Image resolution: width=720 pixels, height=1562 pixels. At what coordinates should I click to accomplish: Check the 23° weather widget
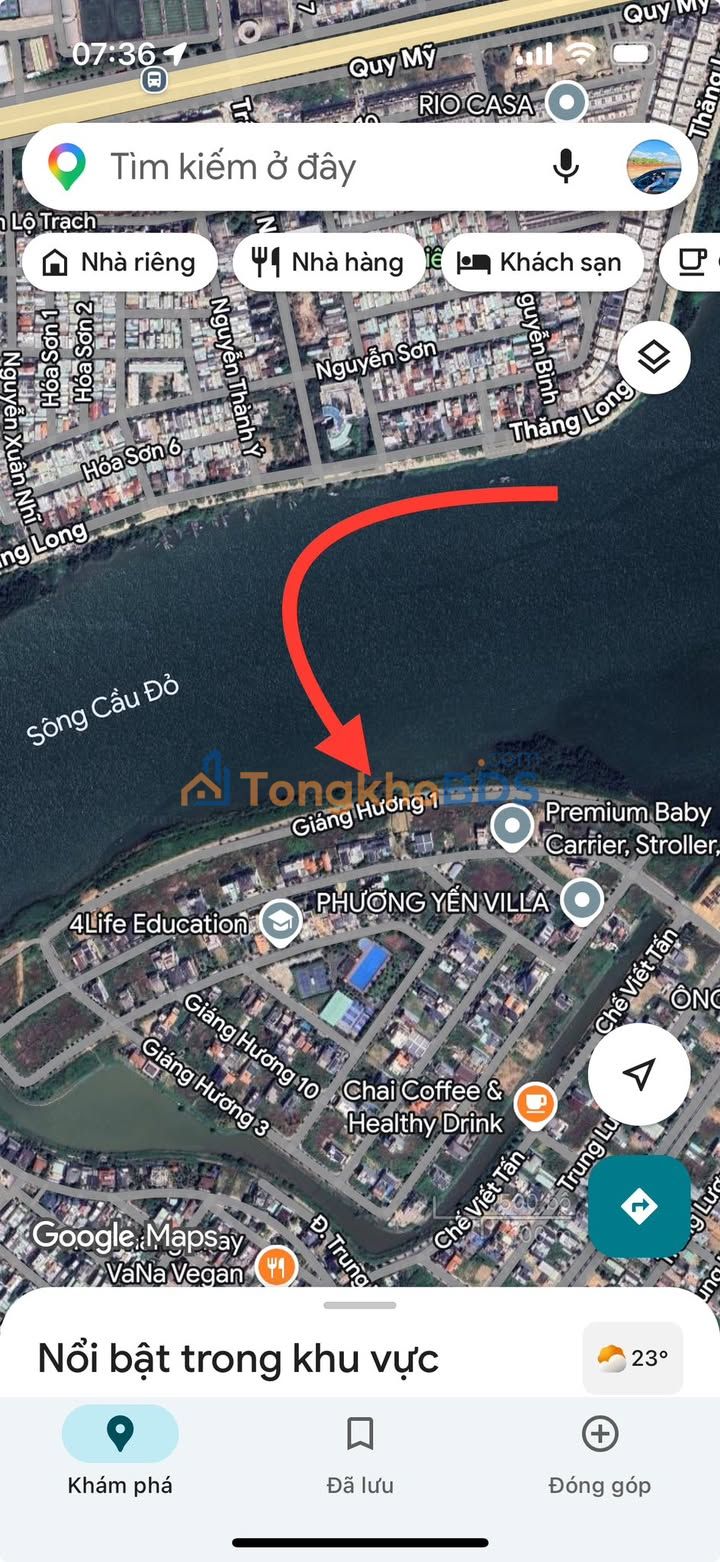(633, 1358)
